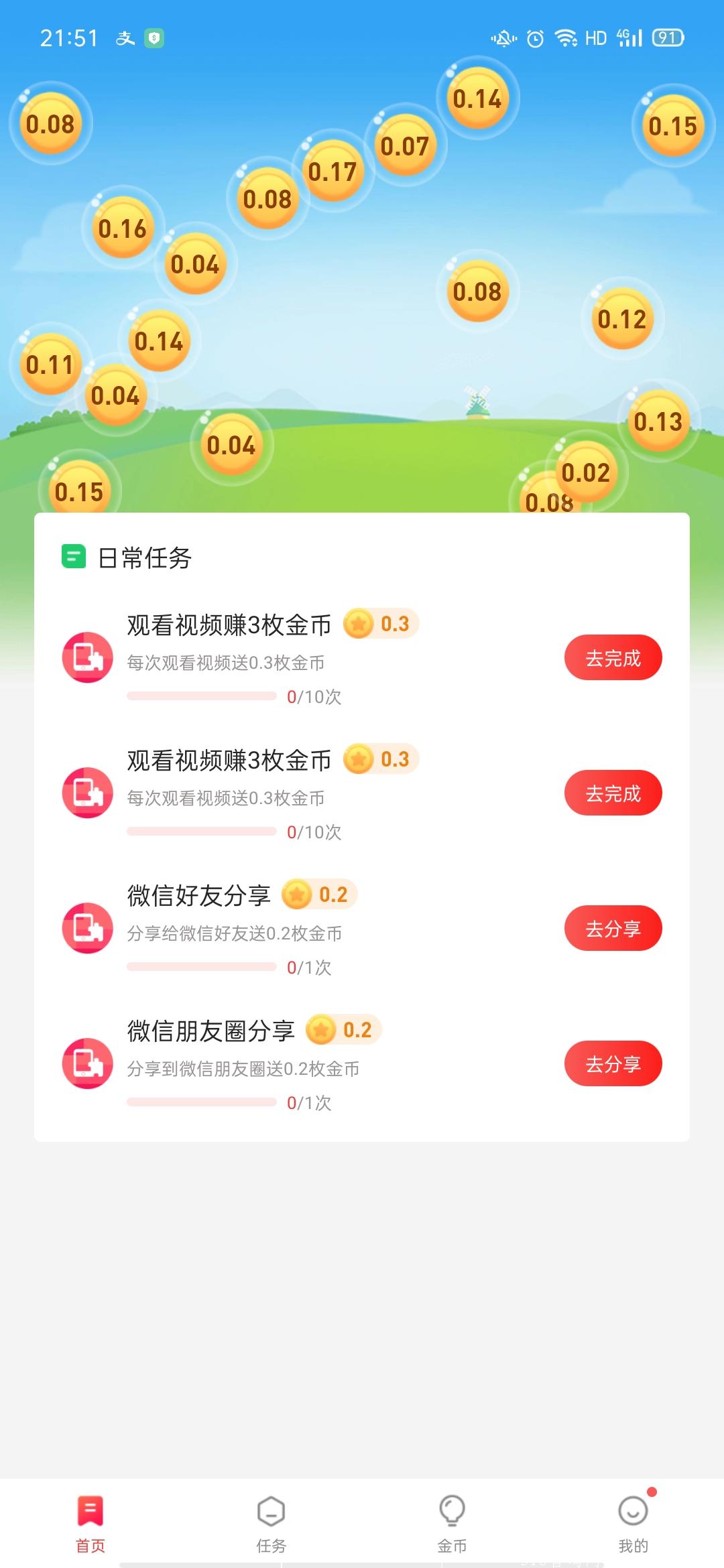Pop the 0.14 coin at screen top center
The height and width of the screenshot is (1568, 724).
(x=477, y=99)
